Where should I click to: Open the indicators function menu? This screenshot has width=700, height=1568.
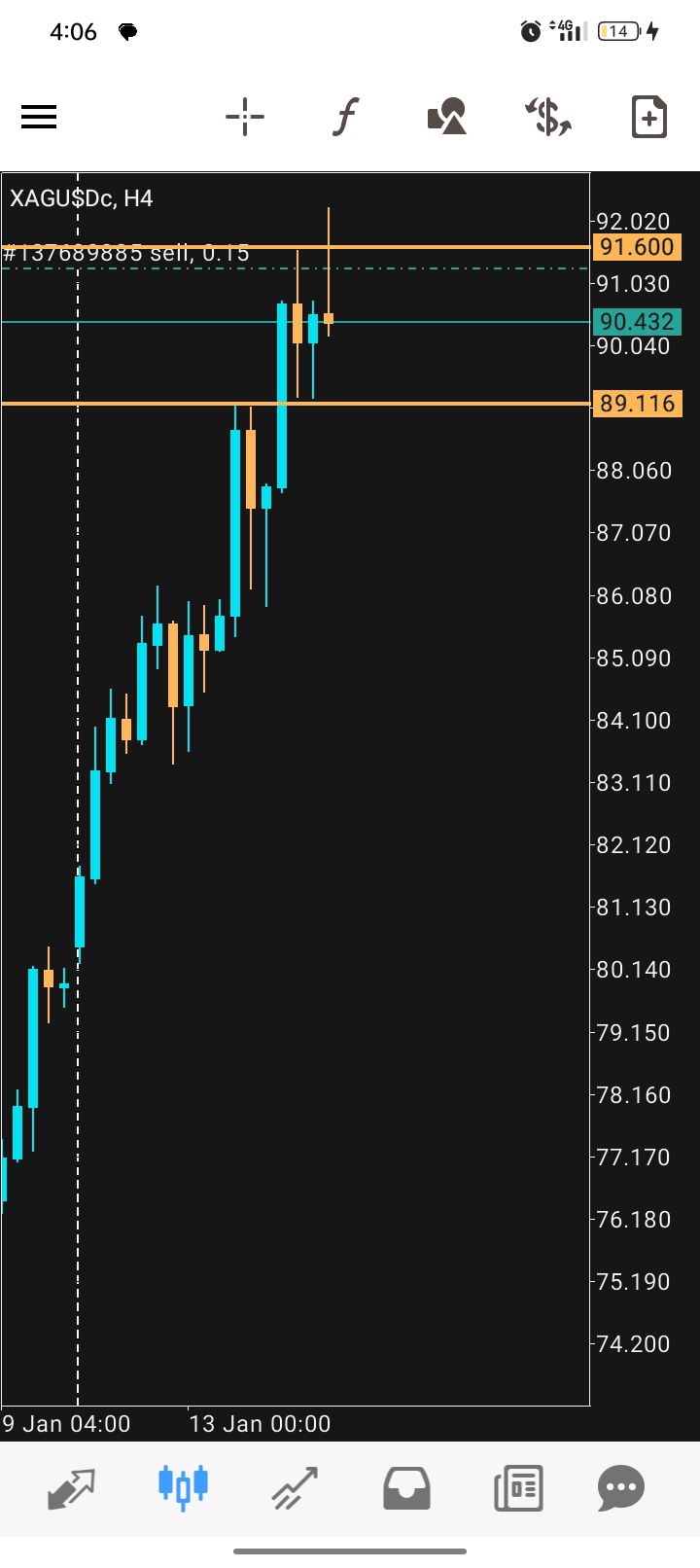point(345,118)
